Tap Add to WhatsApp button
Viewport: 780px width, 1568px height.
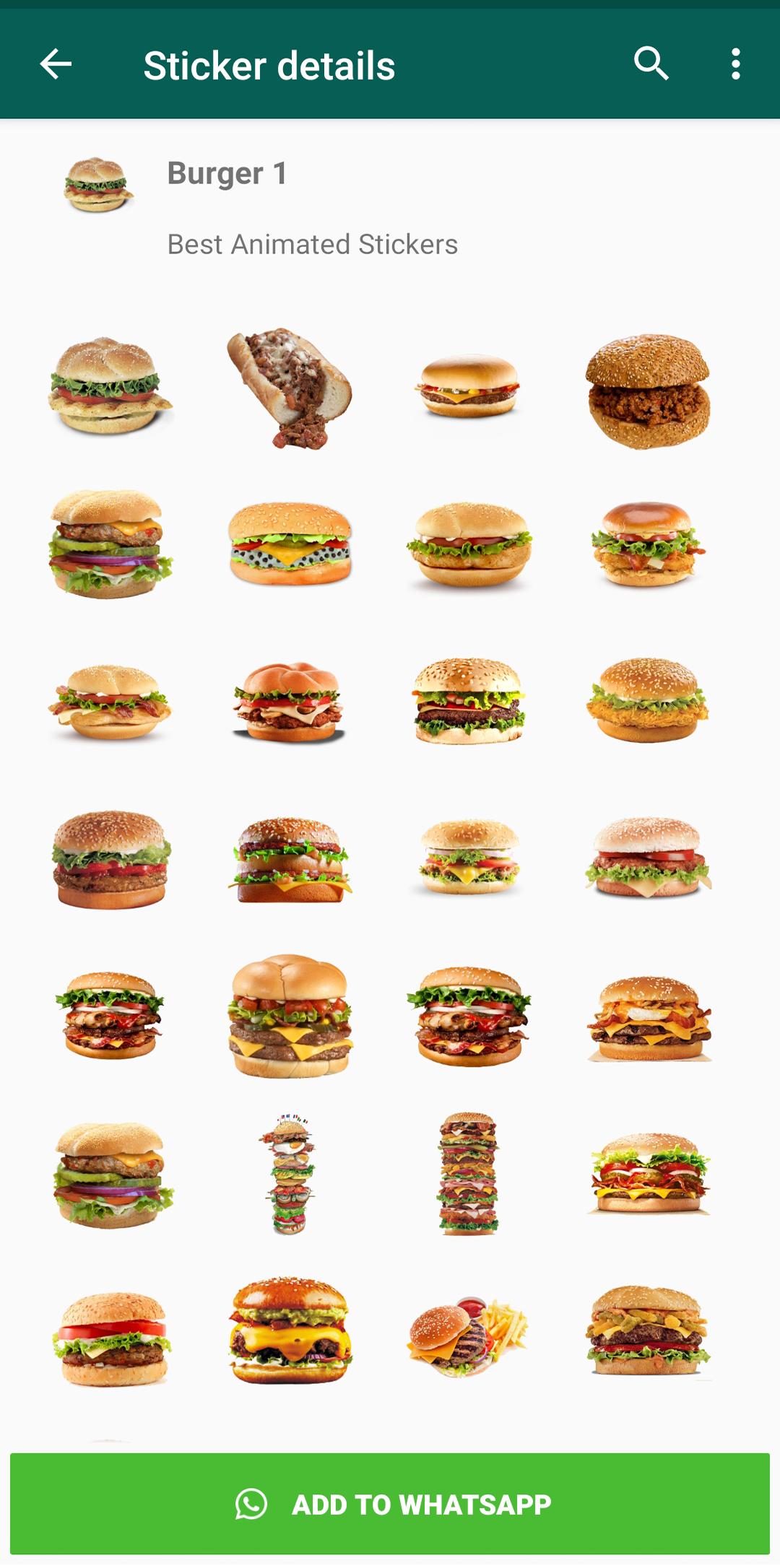pos(390,1504)
